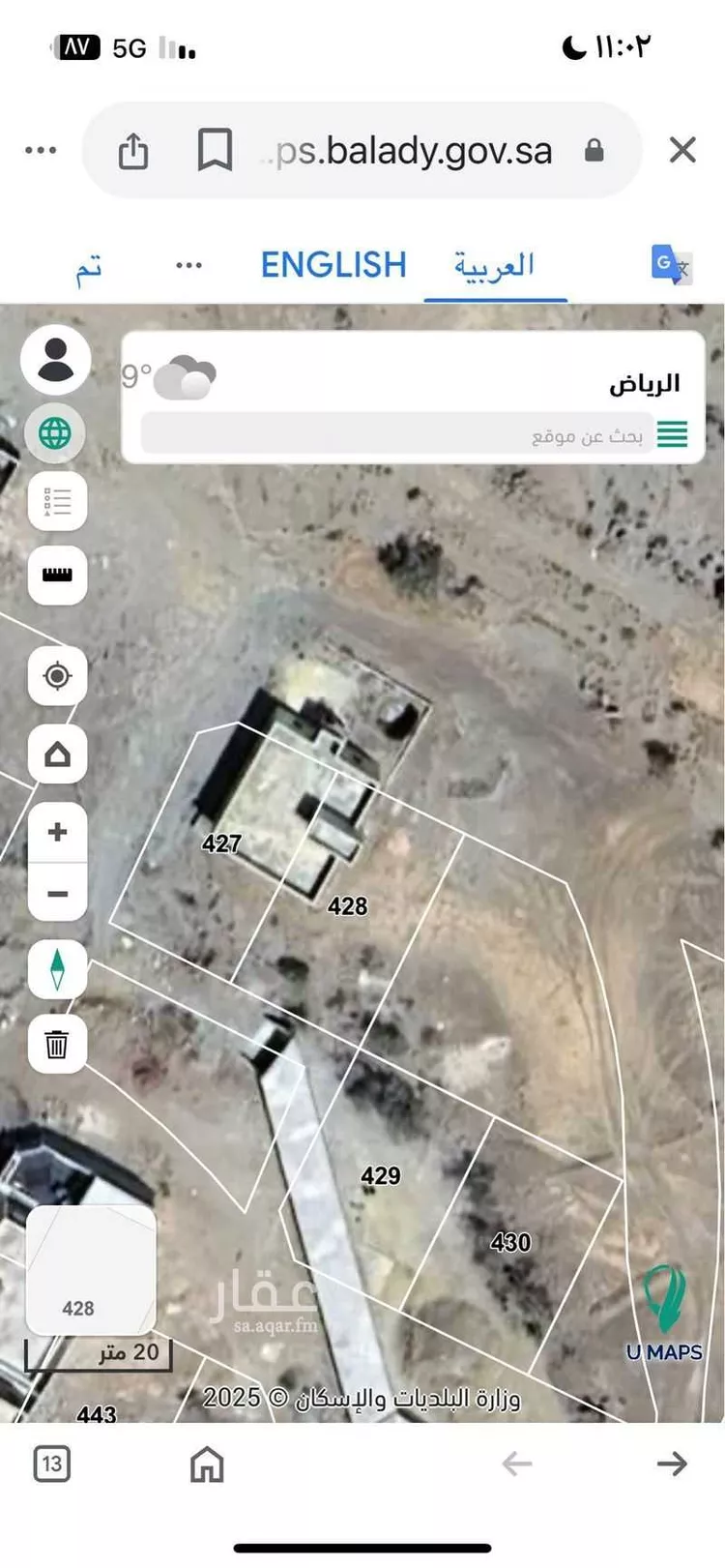Return map to home extent
The width and height of the screenshot is (725, 1568).
[57, 754]
